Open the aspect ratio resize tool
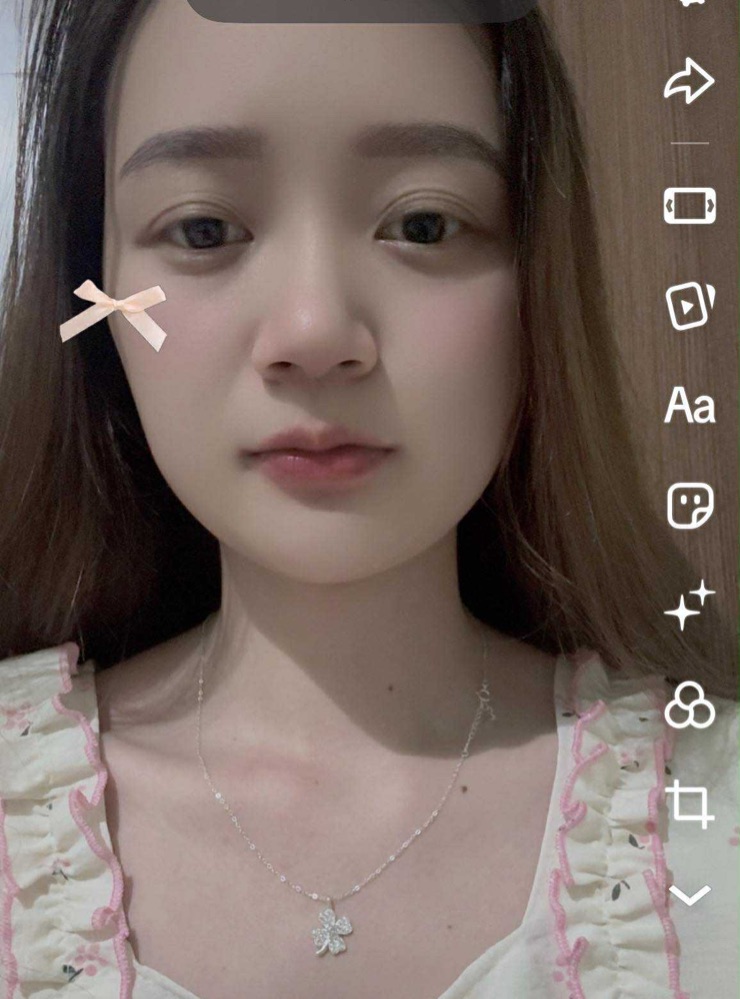Image resolution: width=740 pixels, height=999 pixels. [690, 205]
